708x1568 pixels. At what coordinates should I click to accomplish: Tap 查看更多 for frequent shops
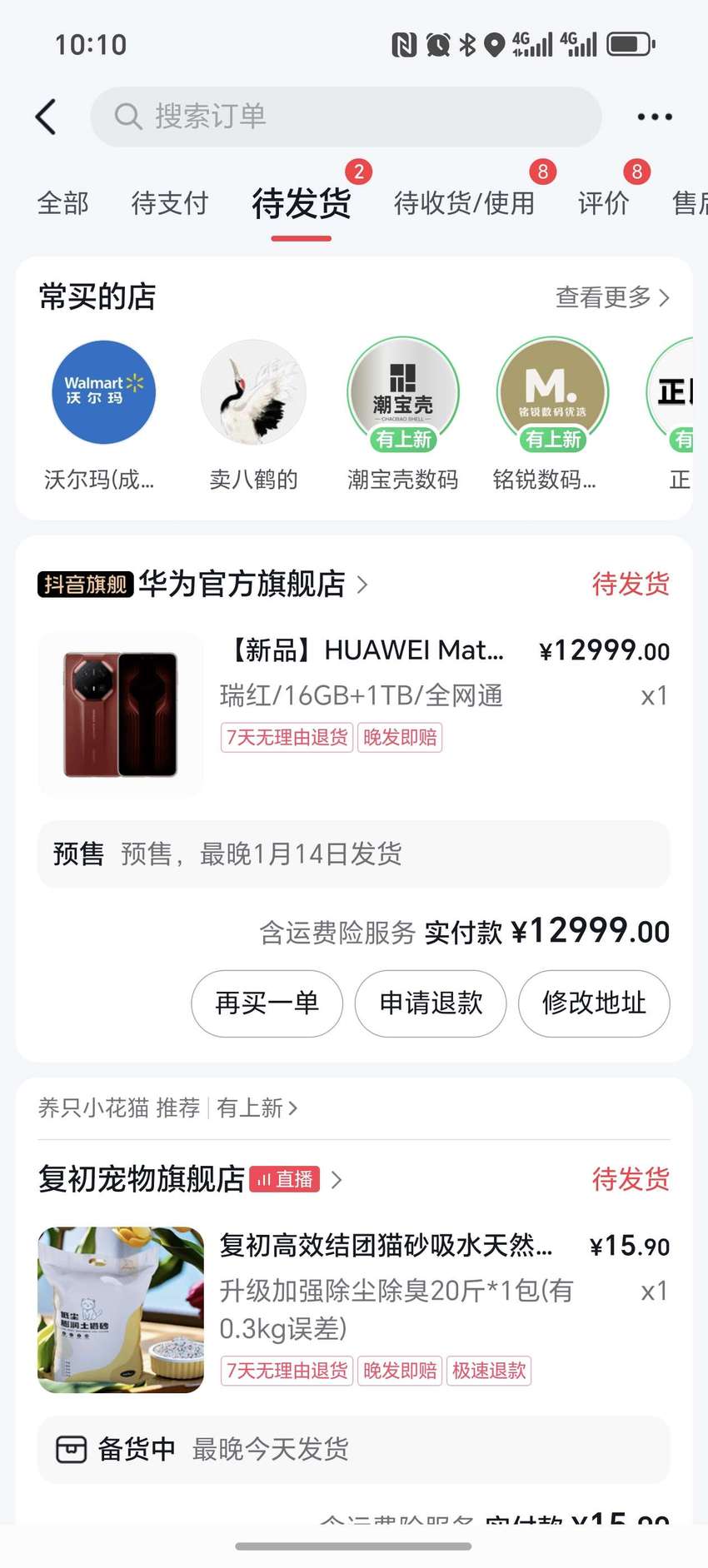[x=612, y=297]
